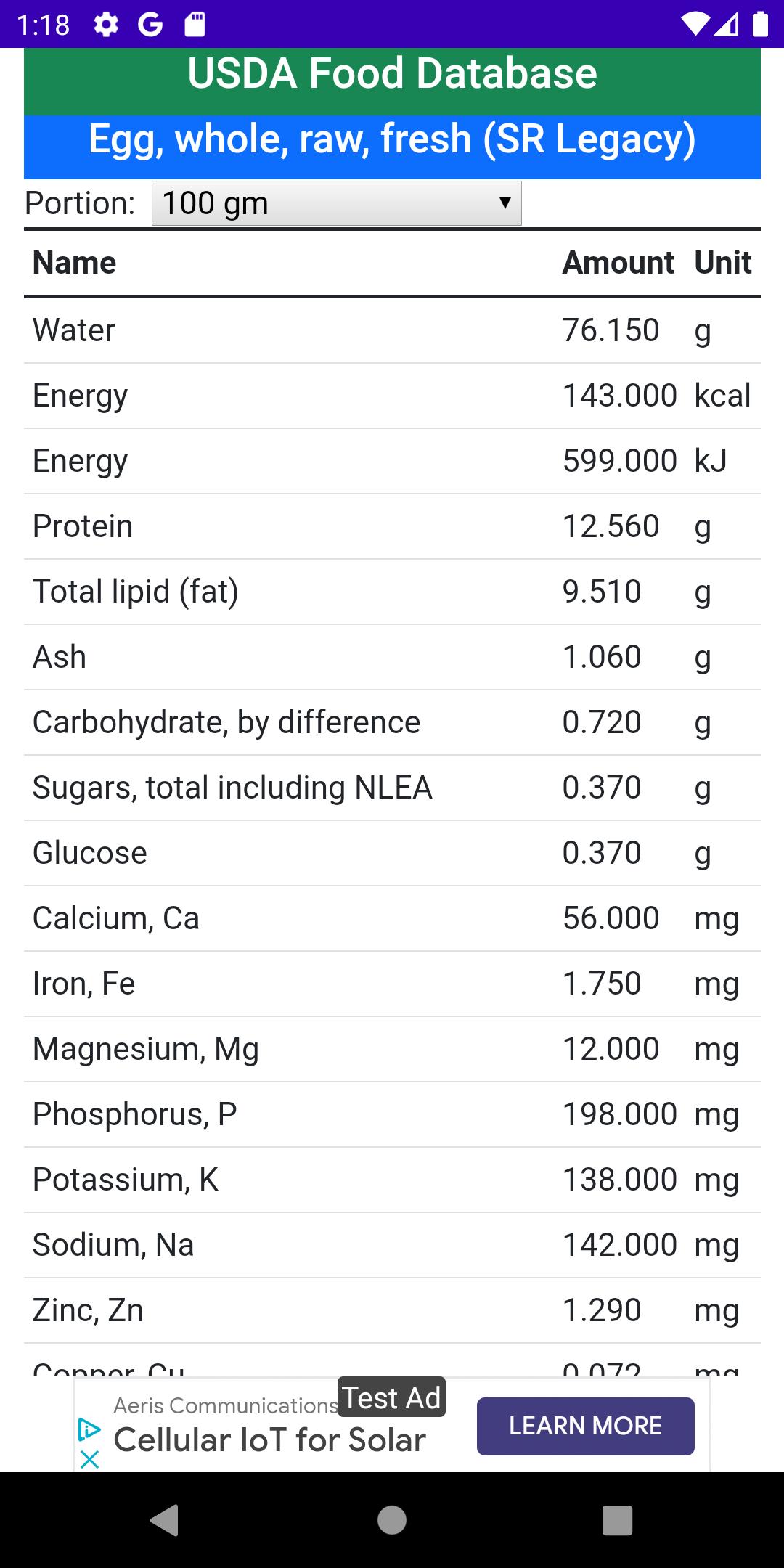
Task: Tap the Google notification icon
Action: pyautogui.click(x=150, y=25)
